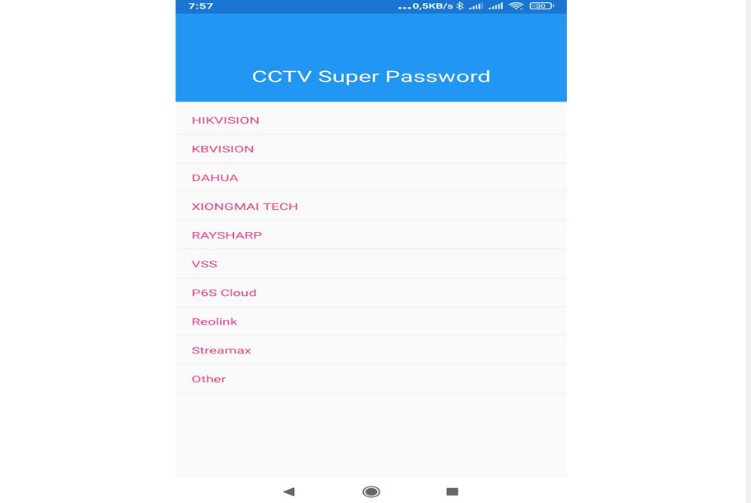Tap the system home button
751x503 pixels.
pos(371,491)
